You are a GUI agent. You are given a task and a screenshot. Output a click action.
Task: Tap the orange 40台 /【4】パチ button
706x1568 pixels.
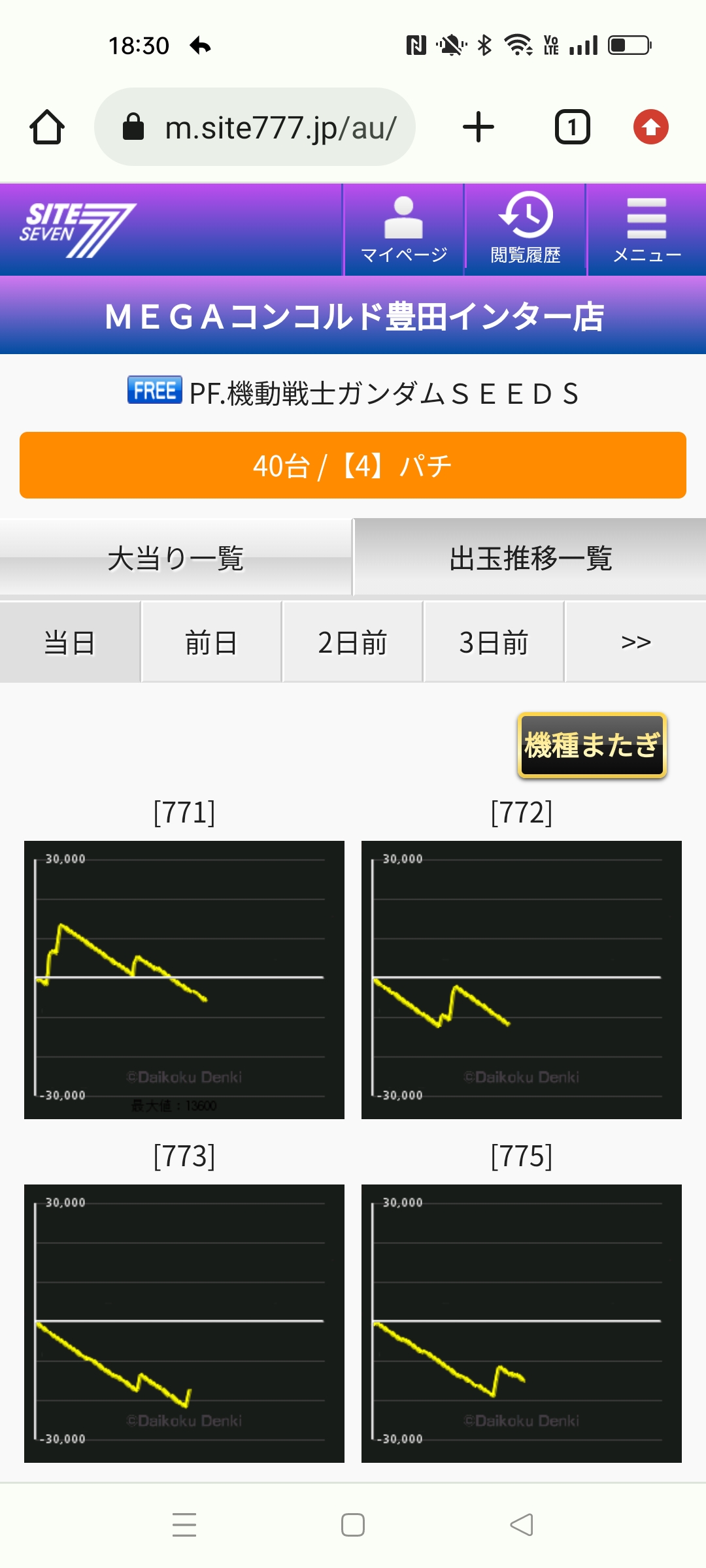[x=353, y=465]
